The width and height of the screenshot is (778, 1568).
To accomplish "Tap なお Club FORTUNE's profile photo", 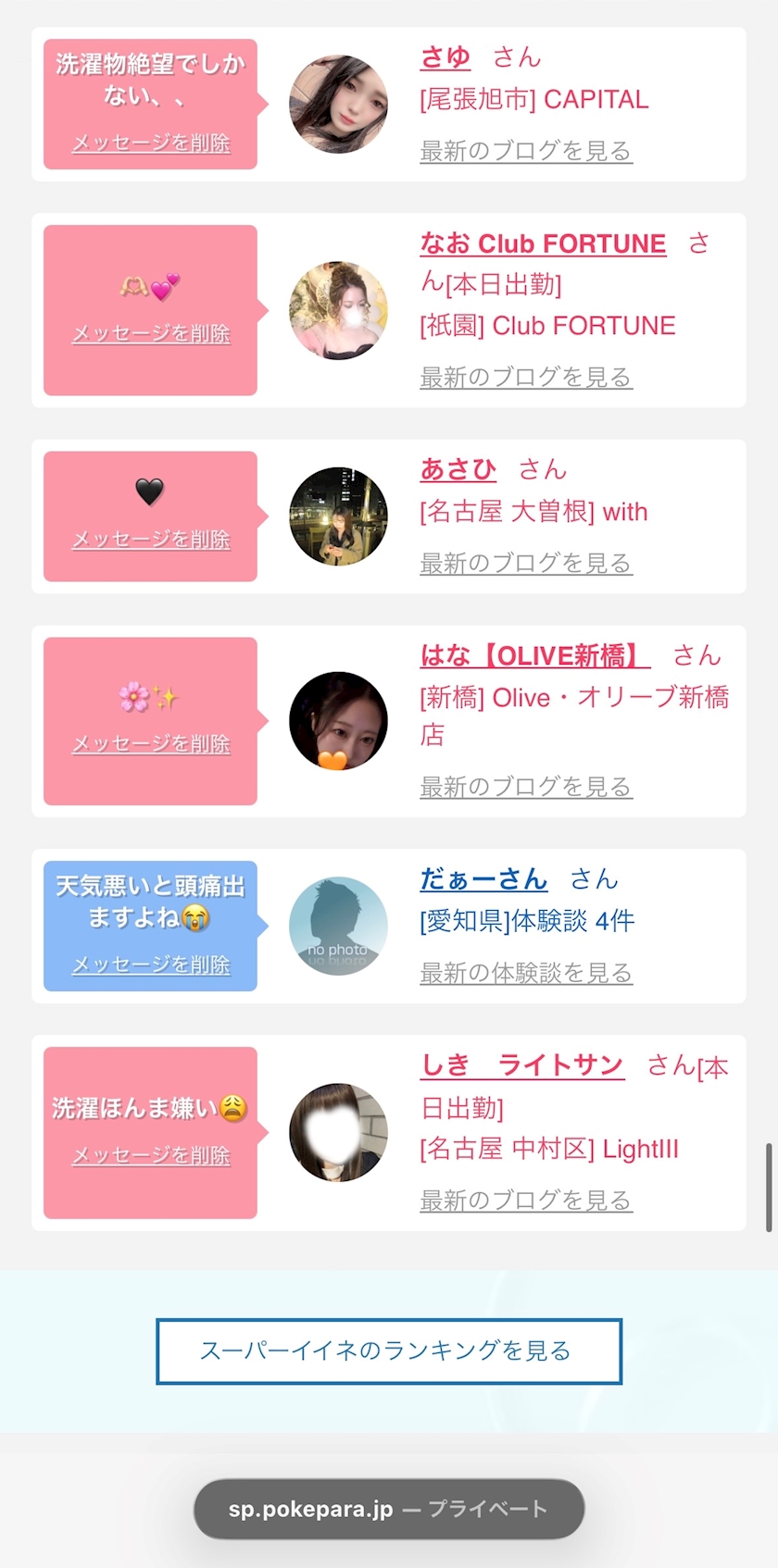I will 338,310.
